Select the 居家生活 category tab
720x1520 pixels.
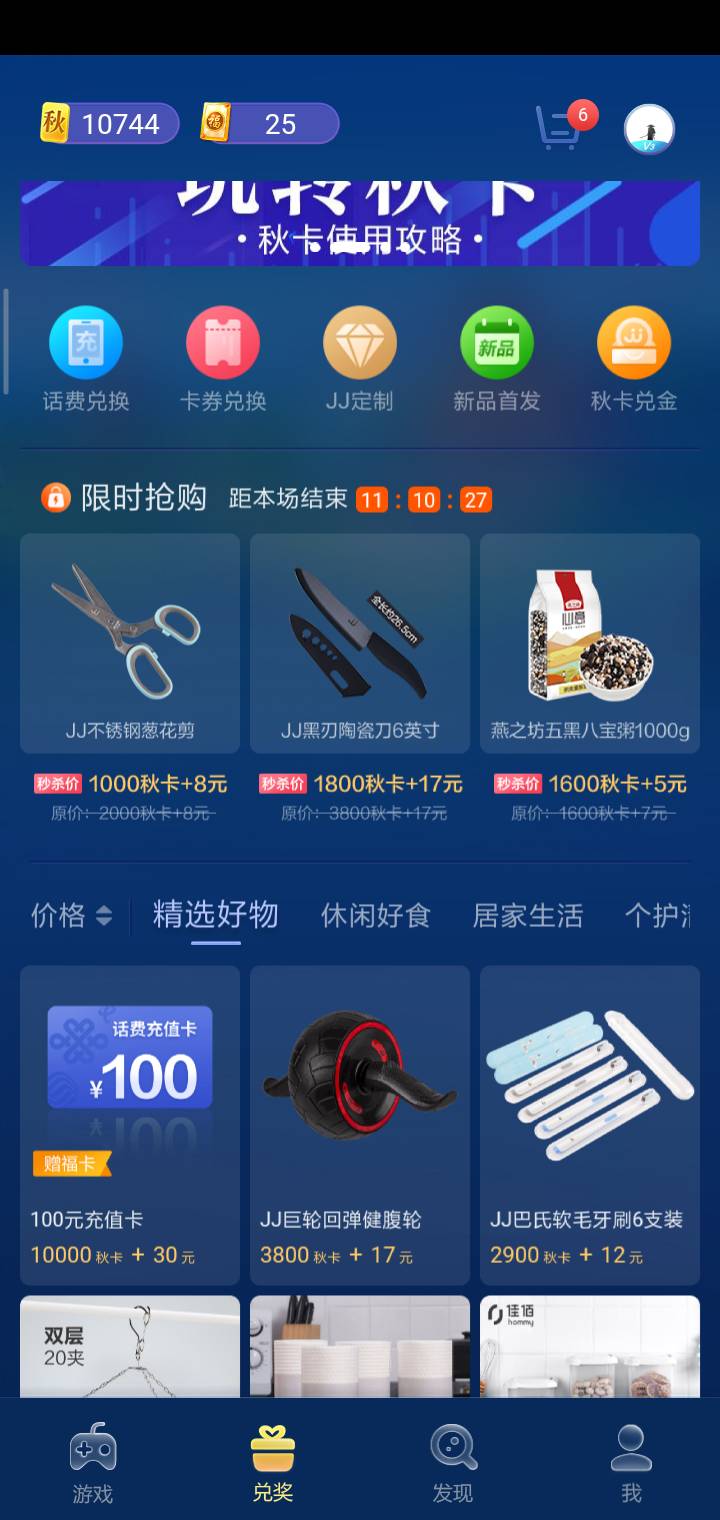click(528, 916)
